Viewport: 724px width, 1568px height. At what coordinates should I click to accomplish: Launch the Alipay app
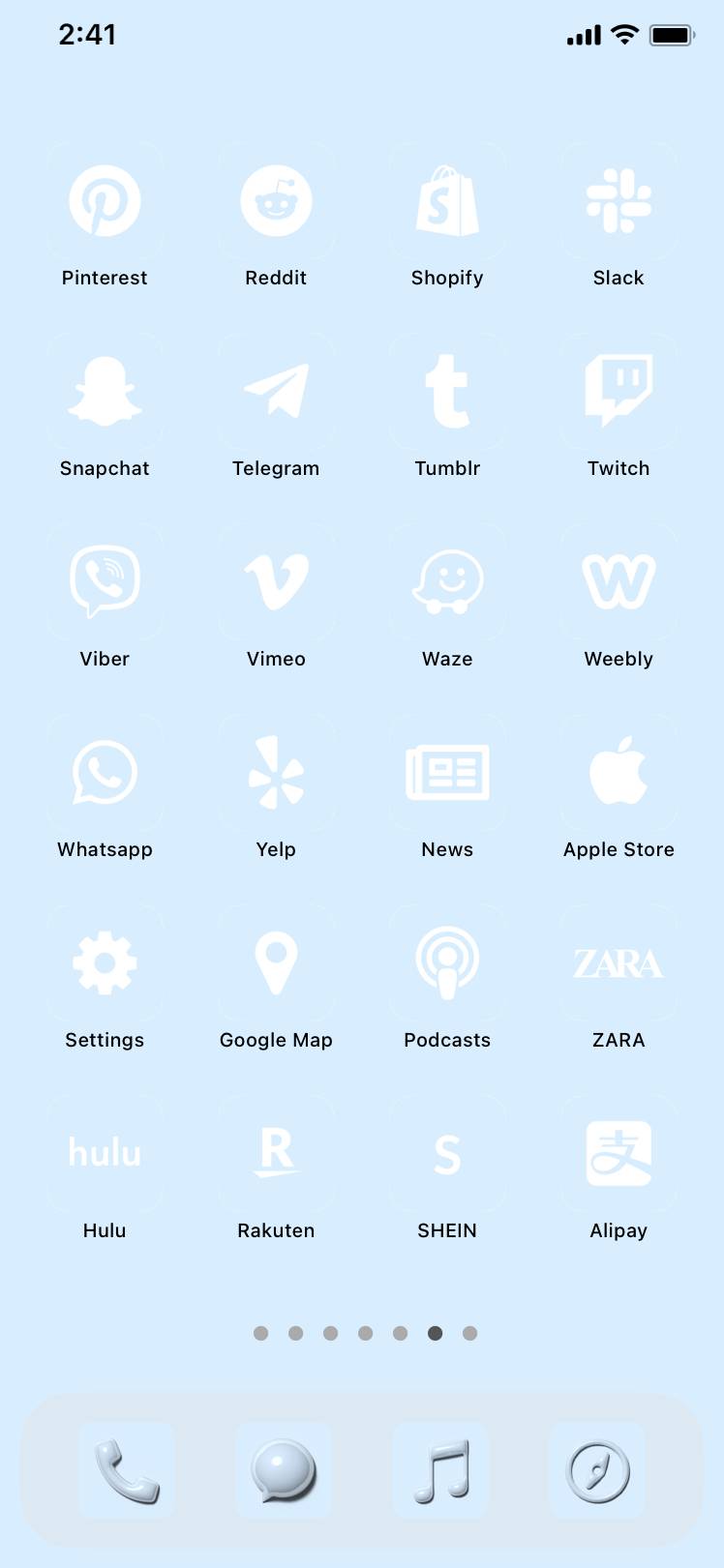click(x=618, y=1154)
